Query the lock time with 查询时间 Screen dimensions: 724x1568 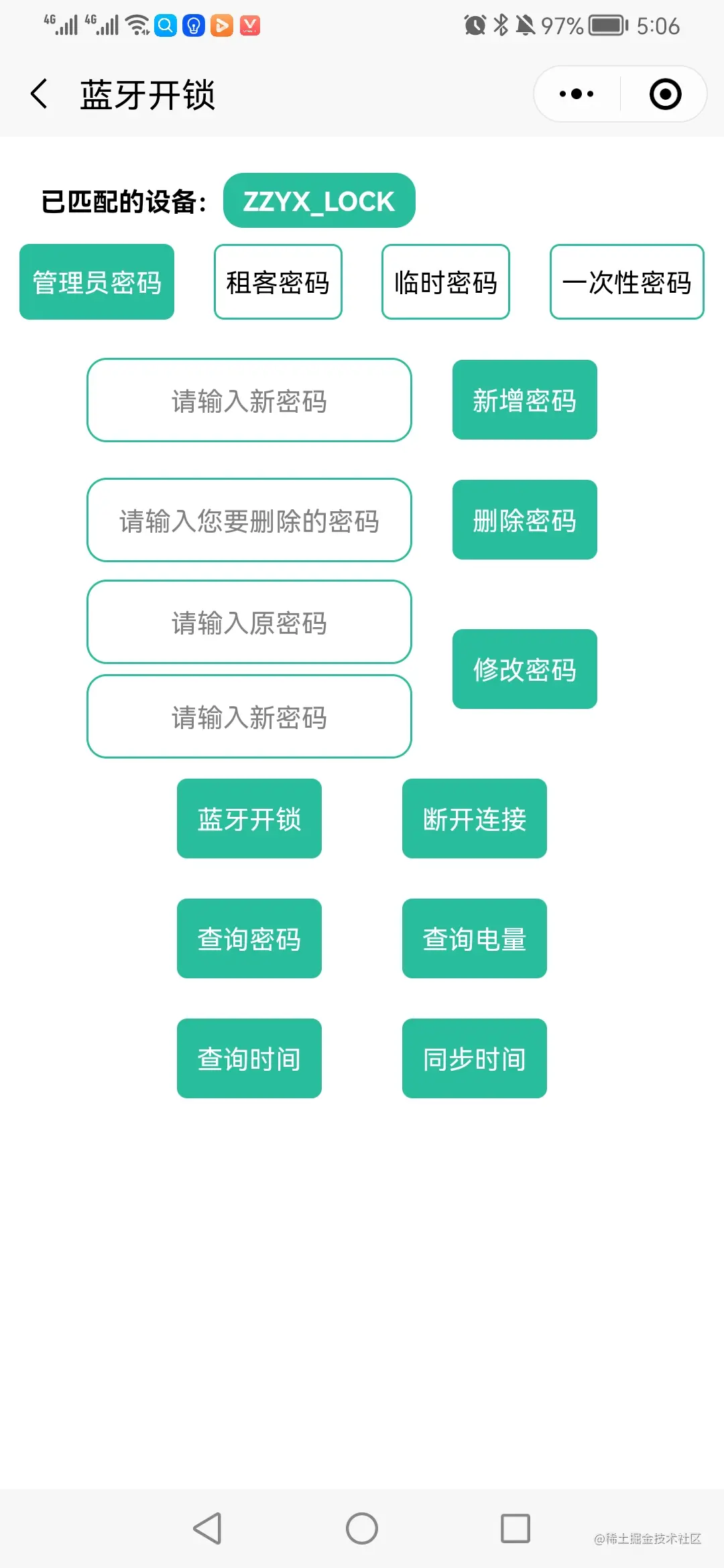(x=249, y=1059)
